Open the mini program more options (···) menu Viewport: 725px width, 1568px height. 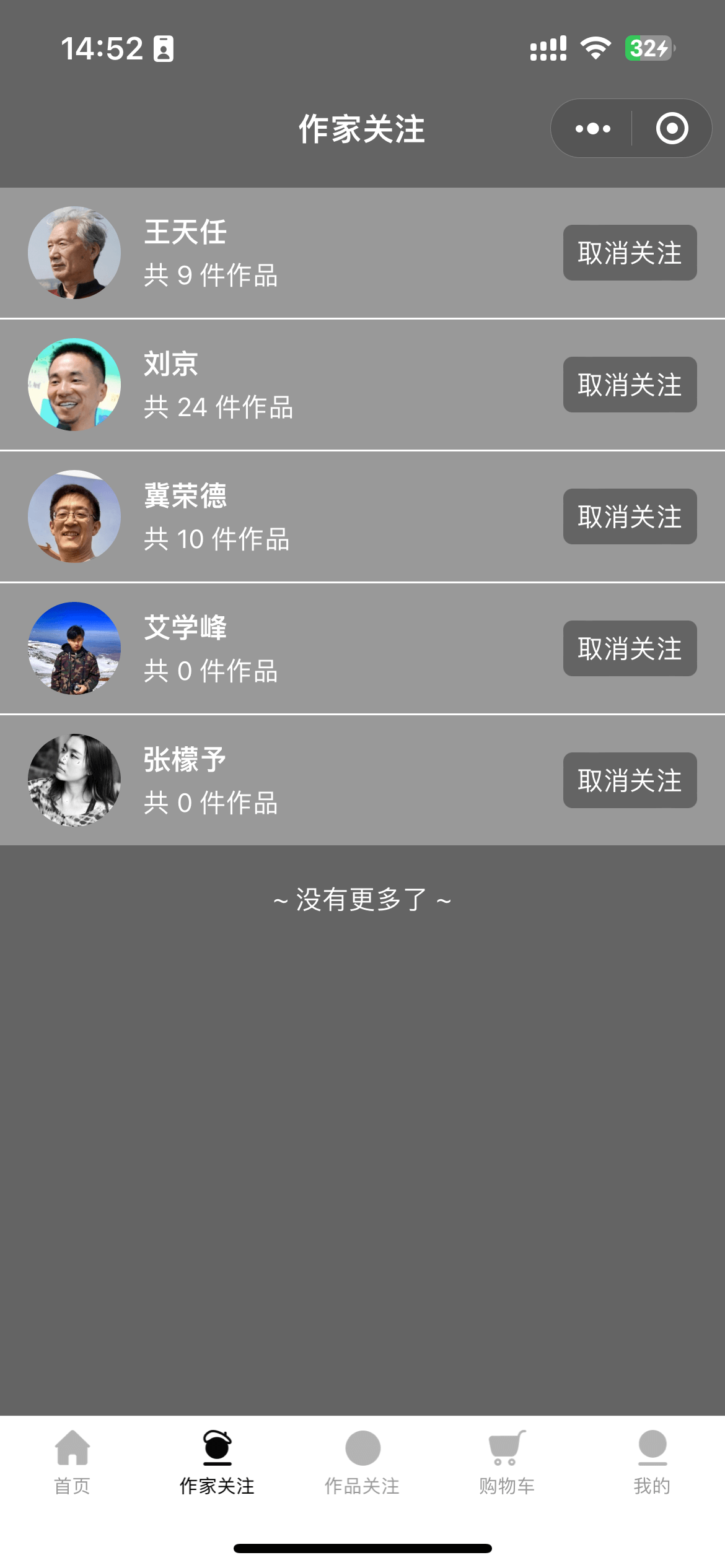592,128
